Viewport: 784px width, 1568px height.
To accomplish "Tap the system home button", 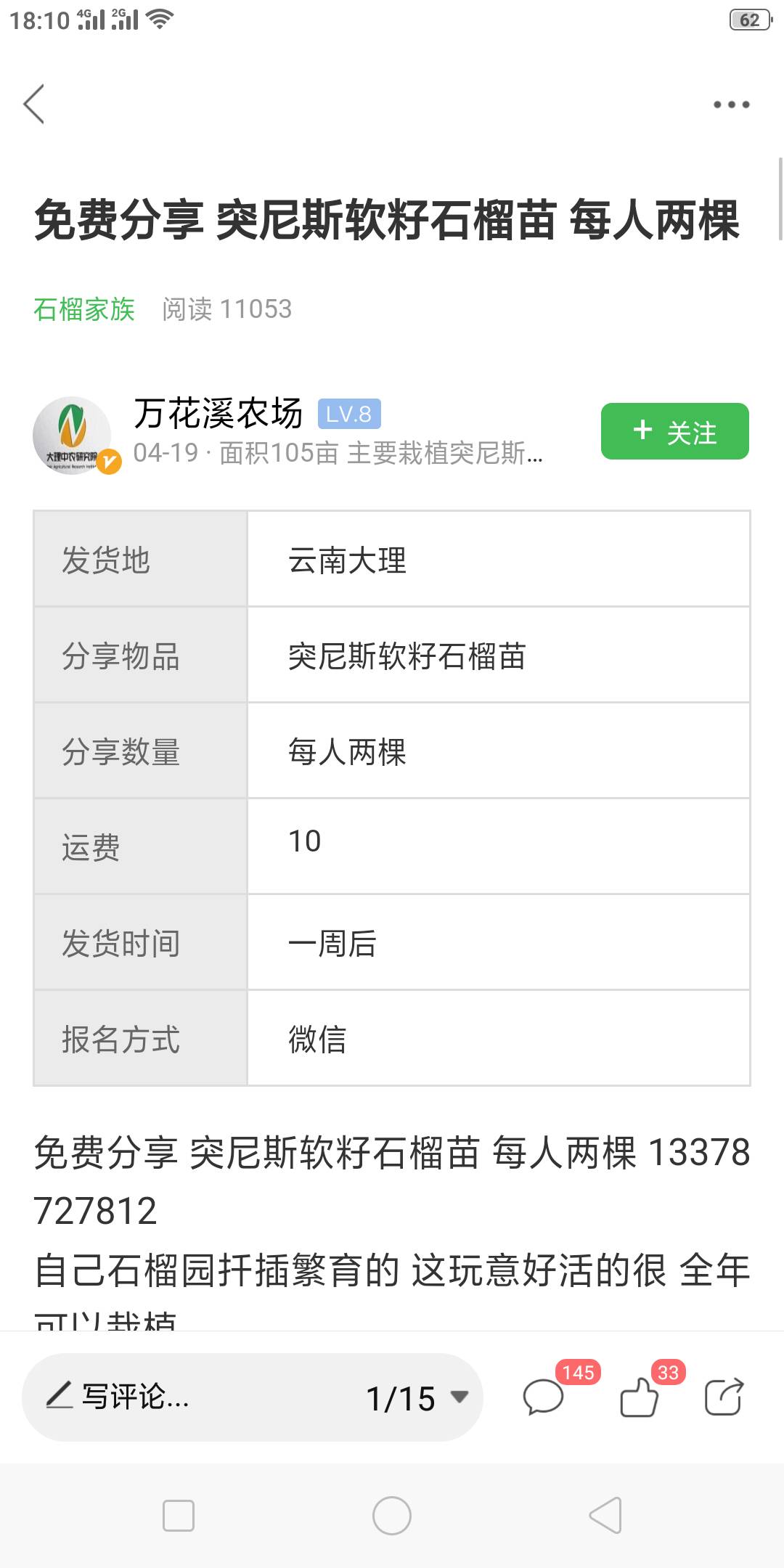I will (392, 1516).
